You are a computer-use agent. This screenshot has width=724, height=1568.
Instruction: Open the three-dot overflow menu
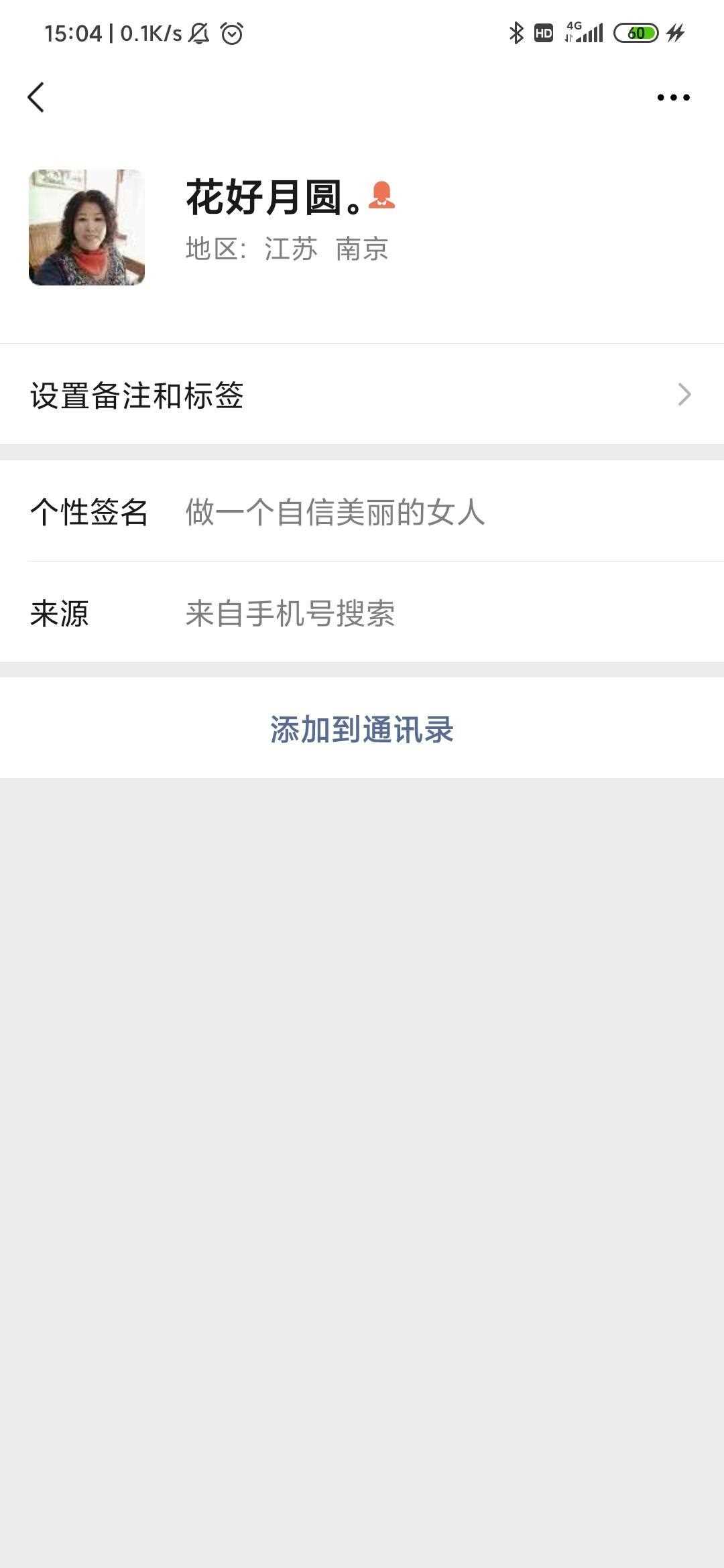point(673,98)
